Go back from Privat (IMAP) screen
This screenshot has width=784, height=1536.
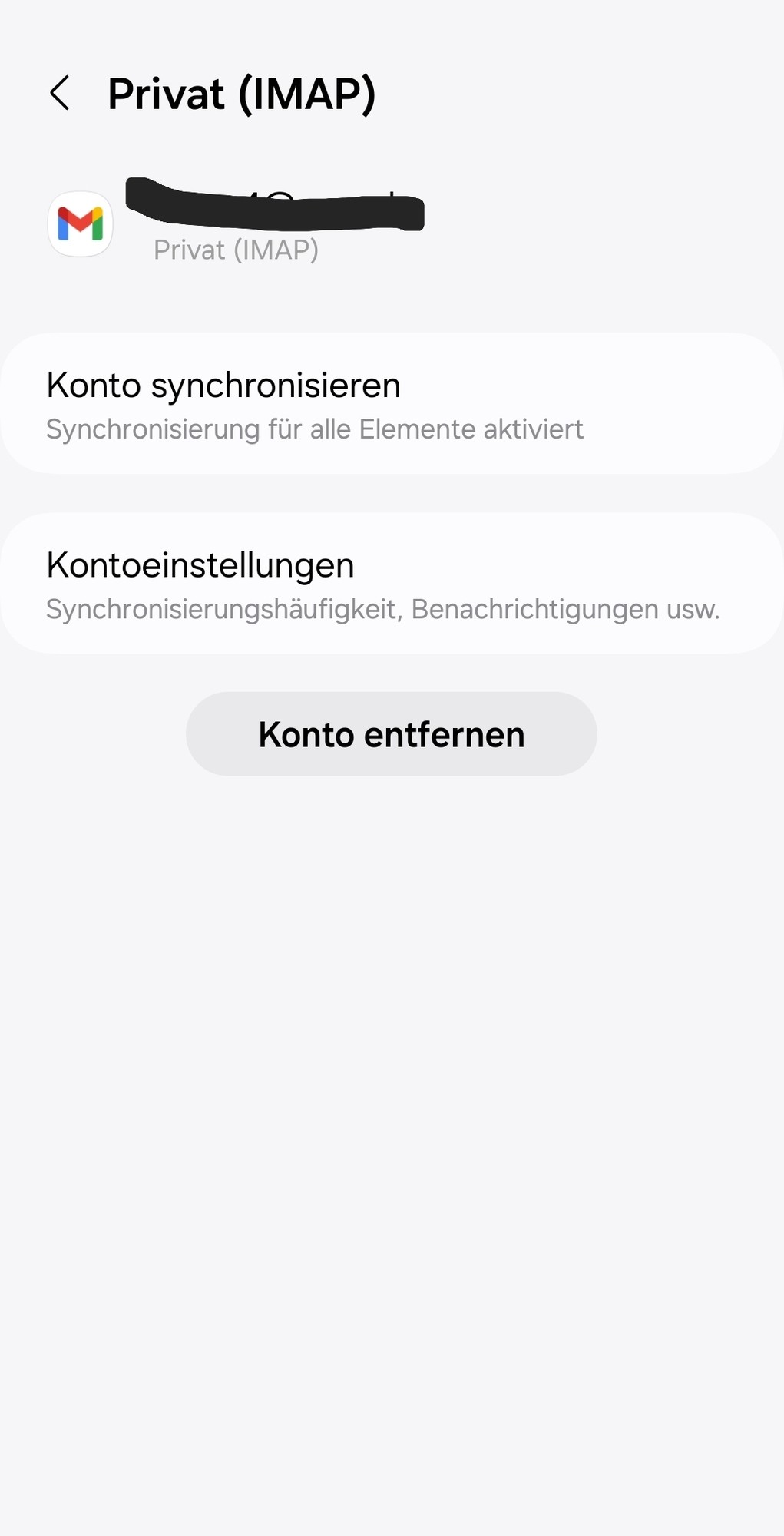click(x=60, y=94)
